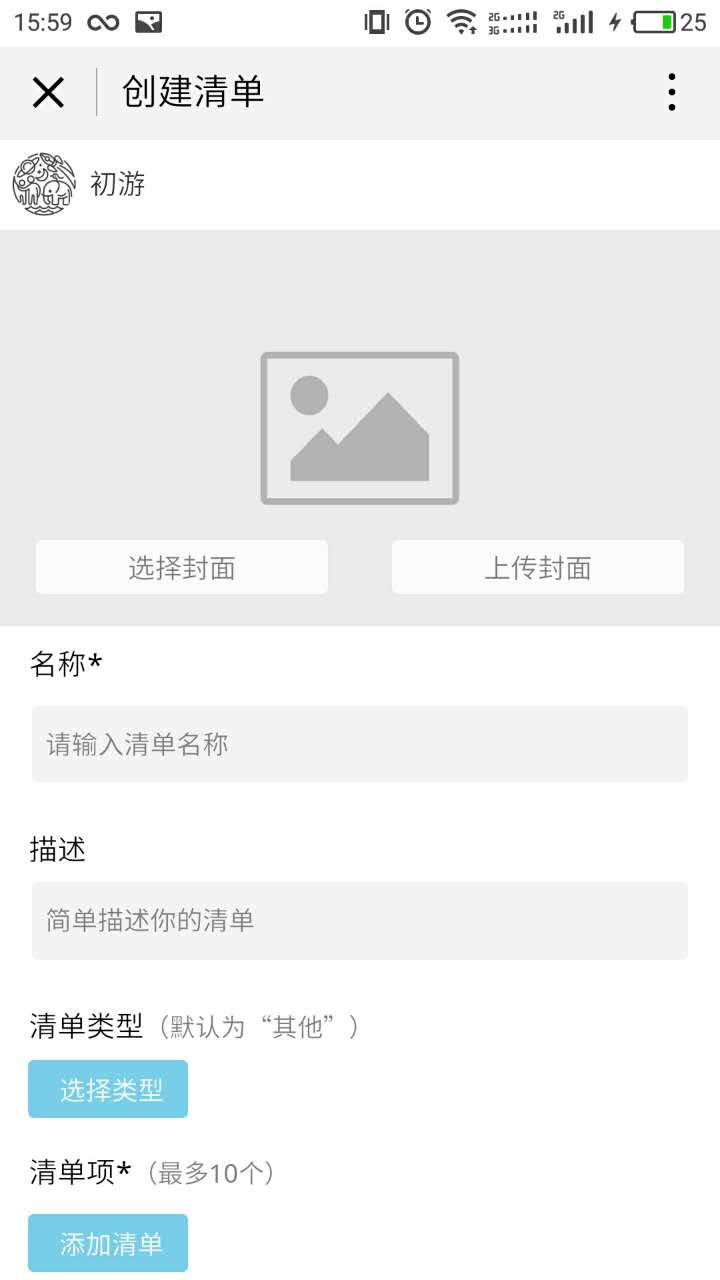720x1280 pixels.
Task: Open the 初游 account avatar
Action: point(44,184)
